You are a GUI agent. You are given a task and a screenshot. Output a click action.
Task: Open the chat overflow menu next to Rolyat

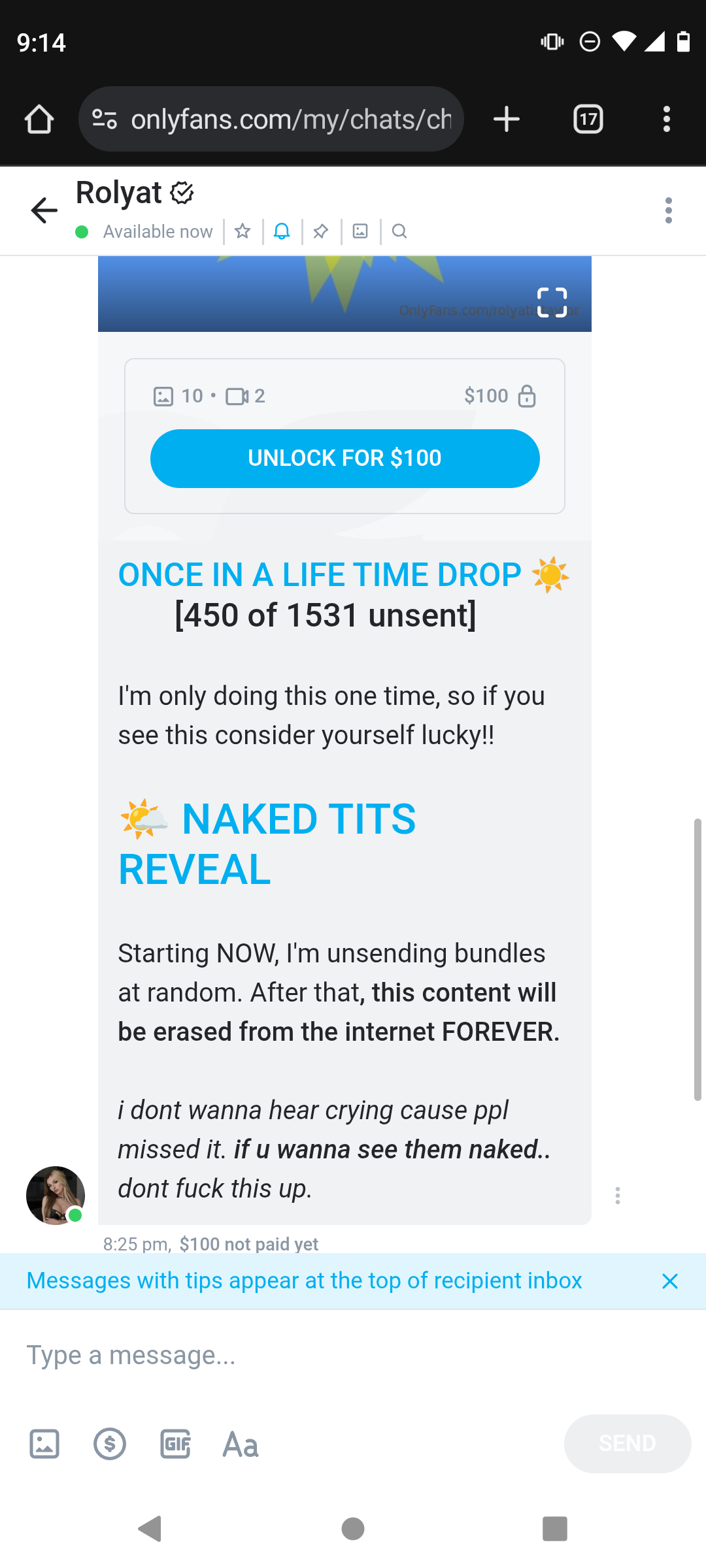668,210
